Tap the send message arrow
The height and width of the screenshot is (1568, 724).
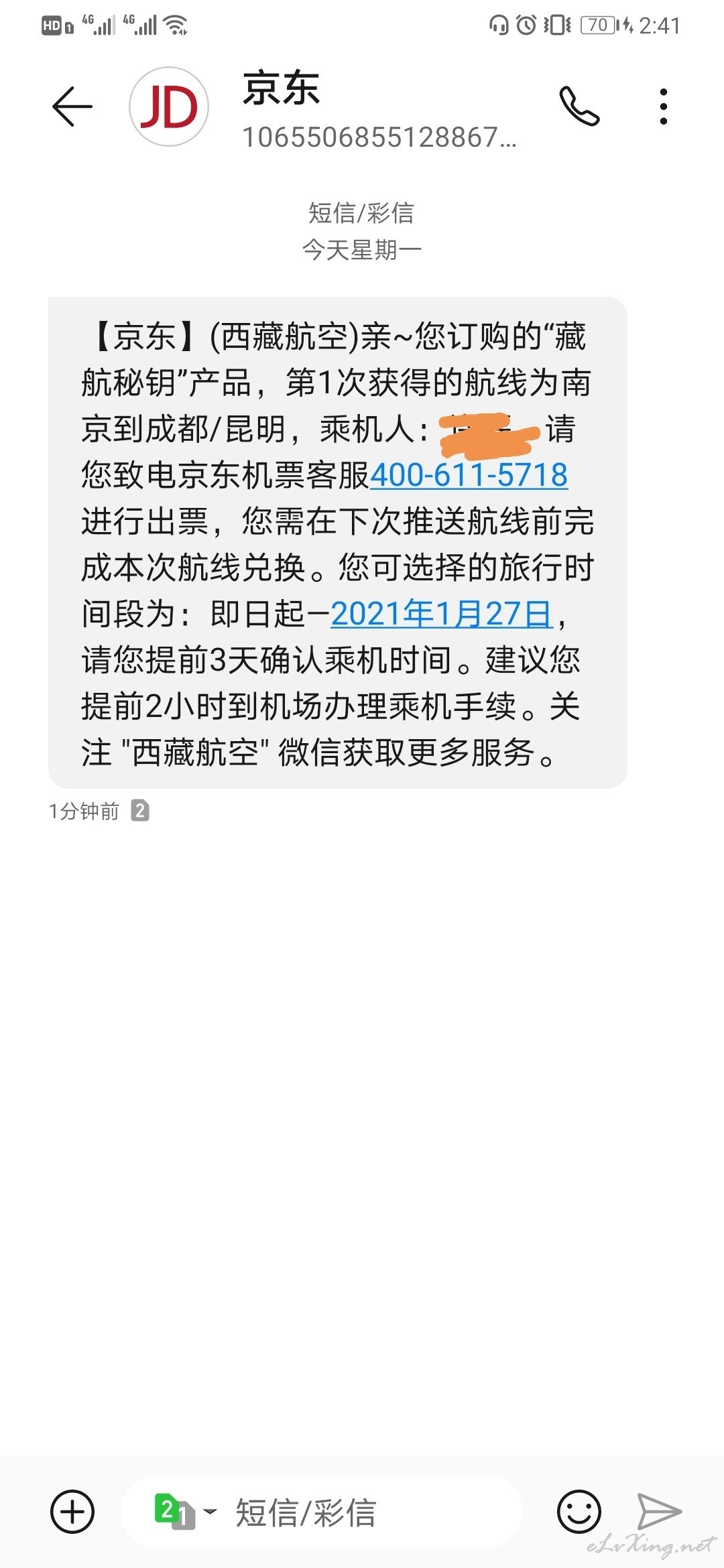(659, 1512)
